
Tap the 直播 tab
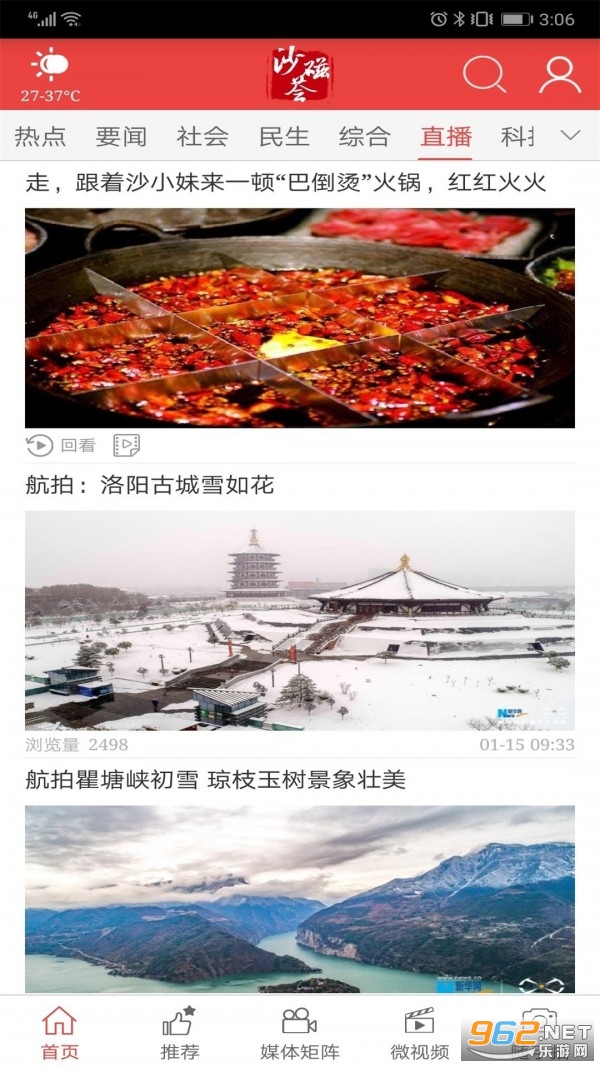pos(445,137)
